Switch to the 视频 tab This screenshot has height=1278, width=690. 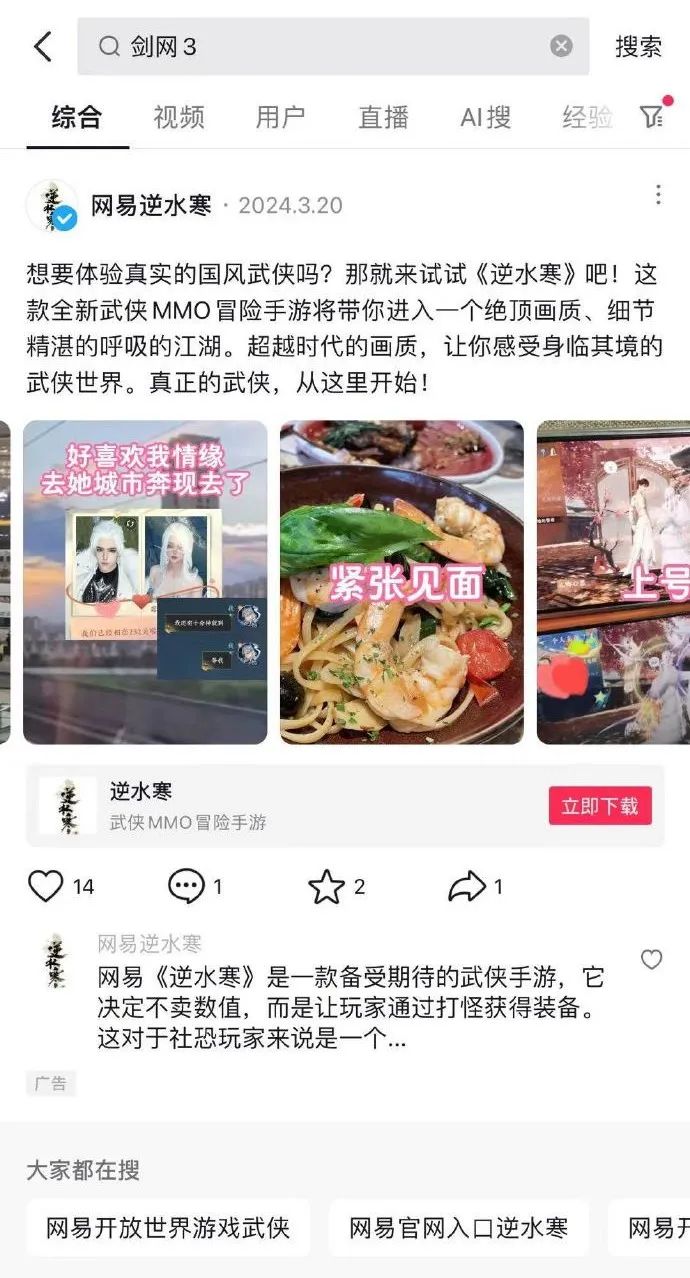pos(178,117)
